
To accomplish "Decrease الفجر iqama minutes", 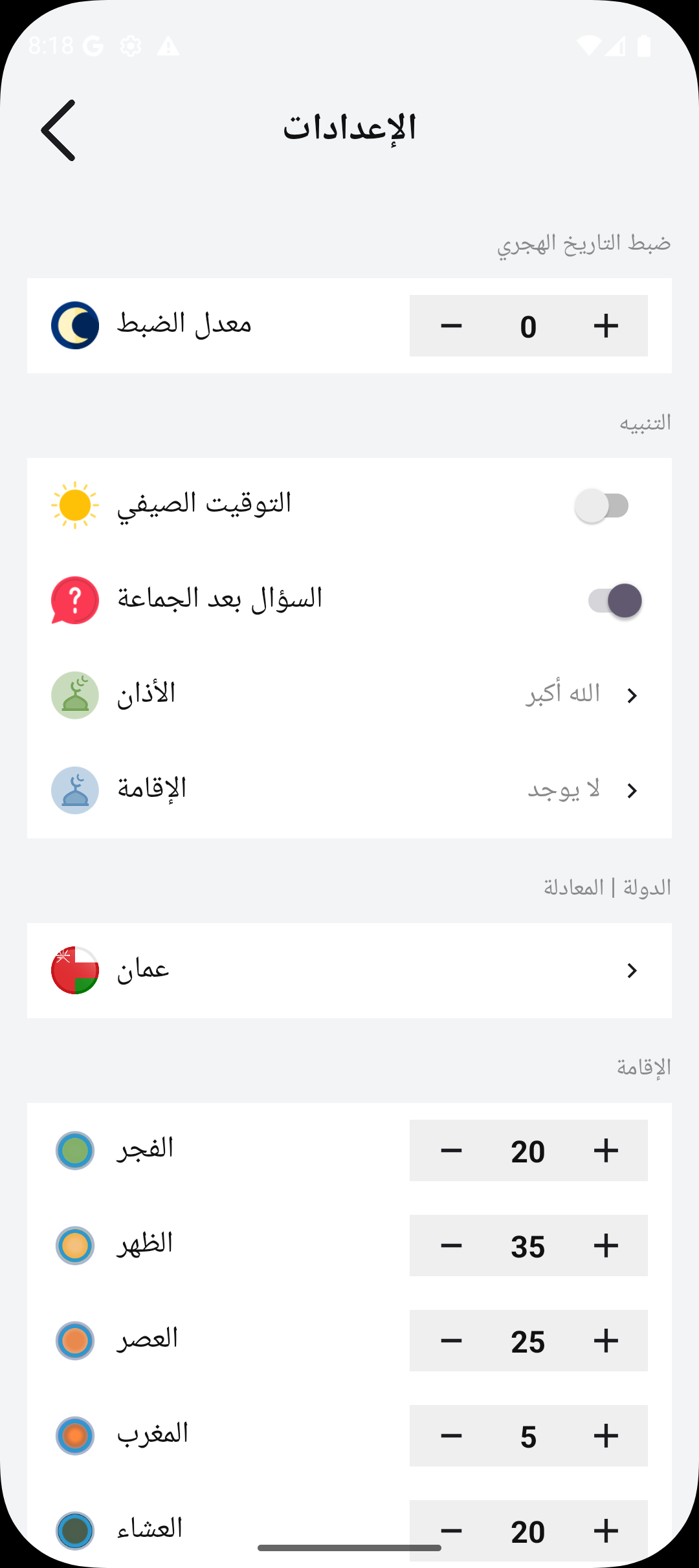I will pyautogui.click(x=451, y=1151).
